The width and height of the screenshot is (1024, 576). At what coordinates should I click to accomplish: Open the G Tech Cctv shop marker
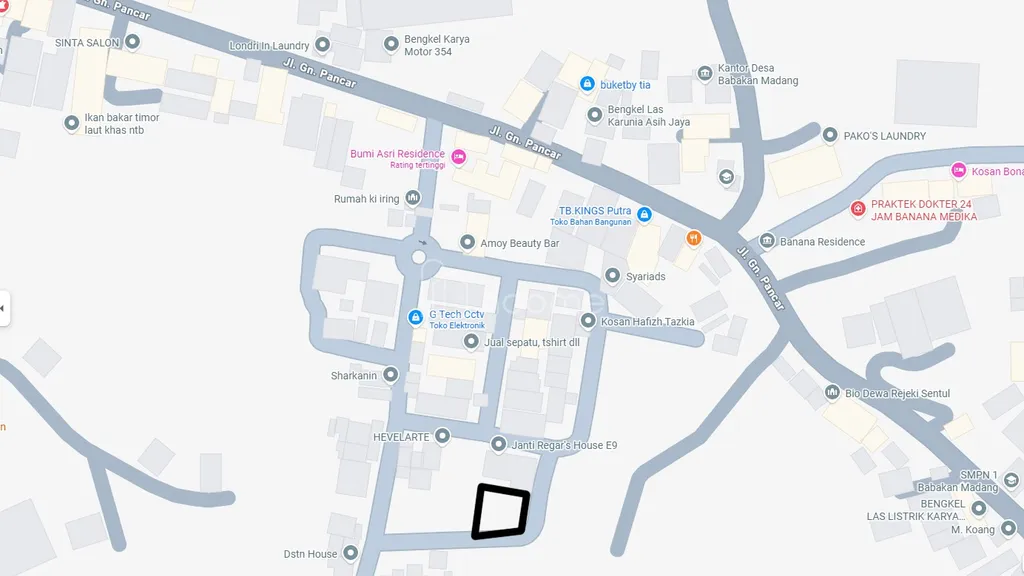click(x=415, y=317)
